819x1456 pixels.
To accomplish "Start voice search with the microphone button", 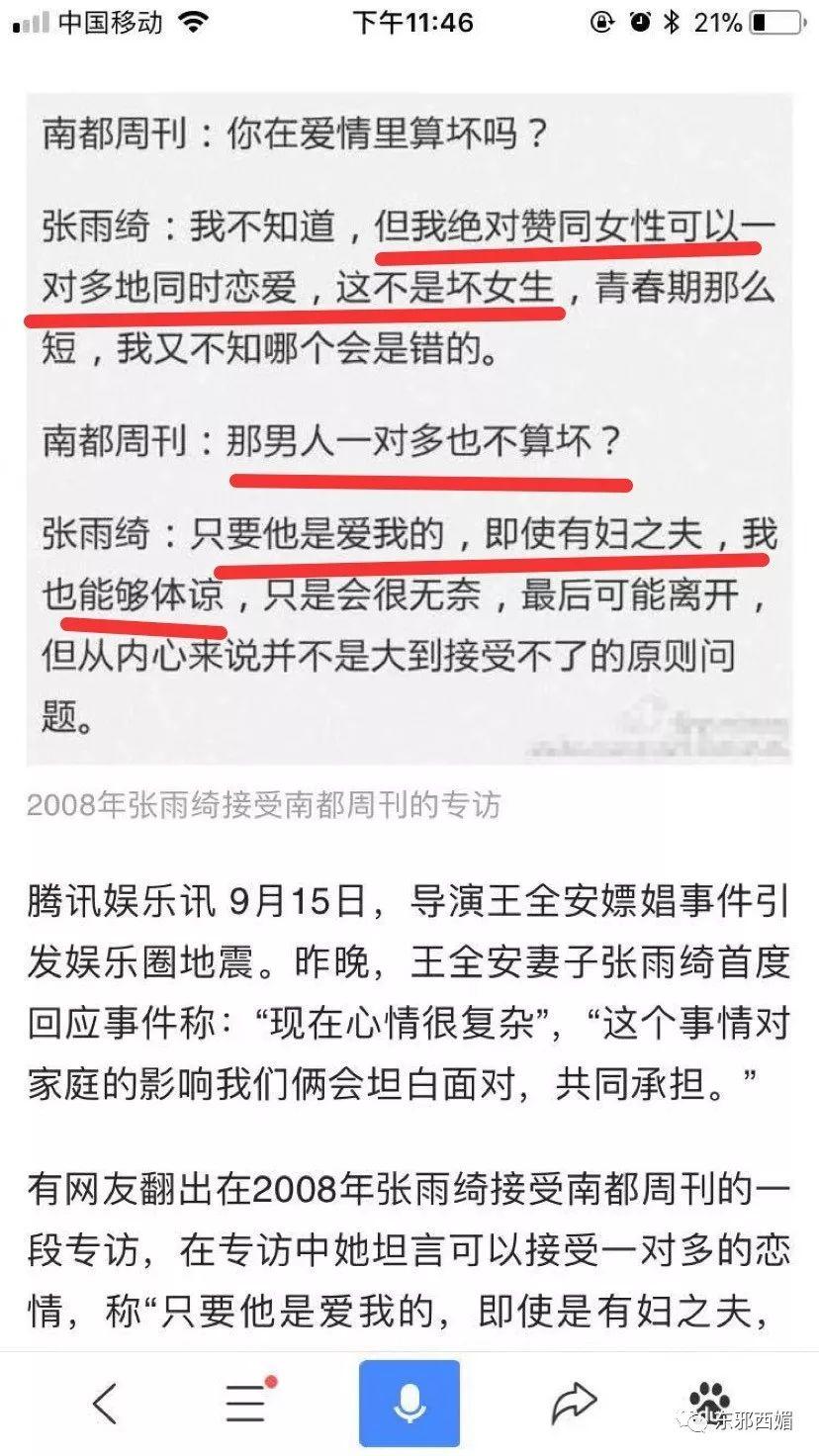I will 409,1402.
